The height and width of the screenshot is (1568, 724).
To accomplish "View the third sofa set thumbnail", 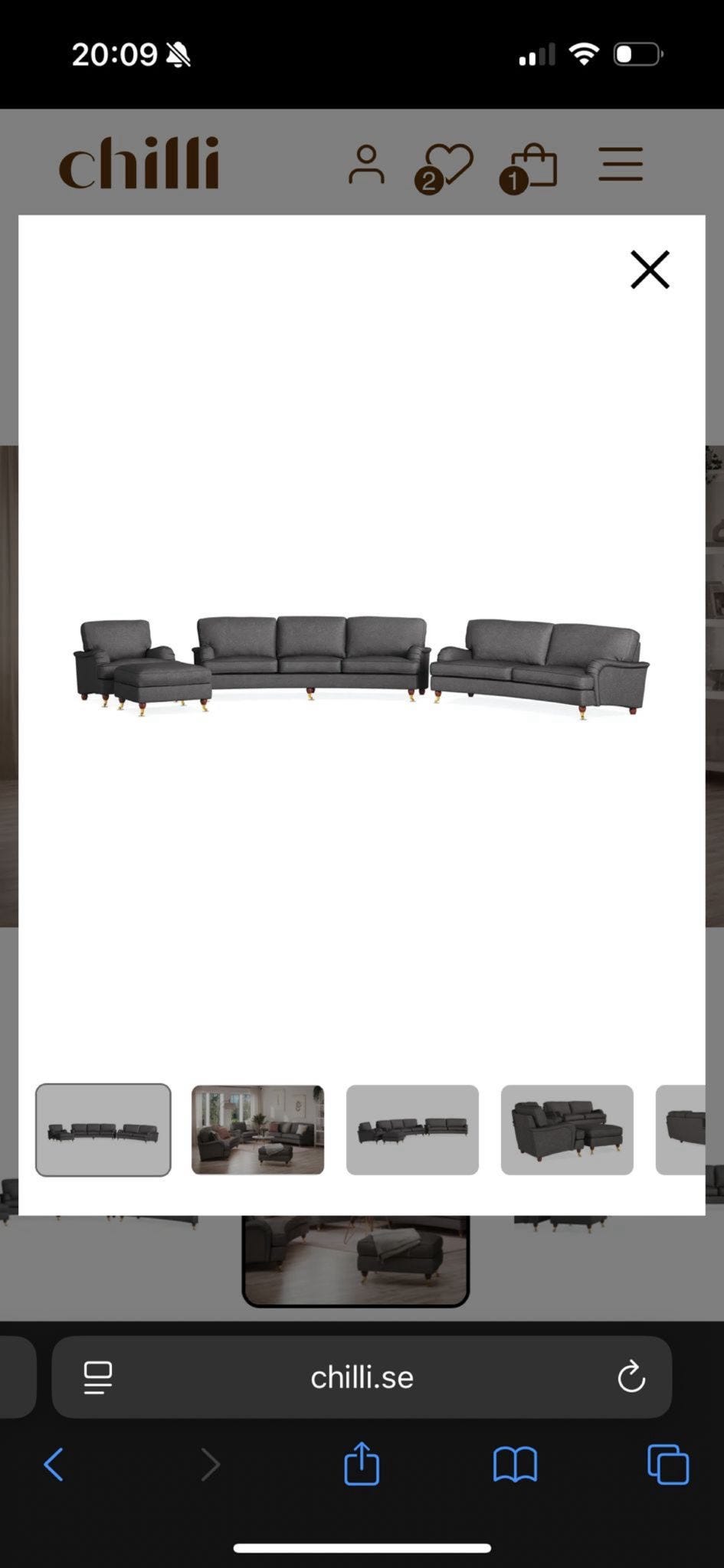I will point(412,1129).
